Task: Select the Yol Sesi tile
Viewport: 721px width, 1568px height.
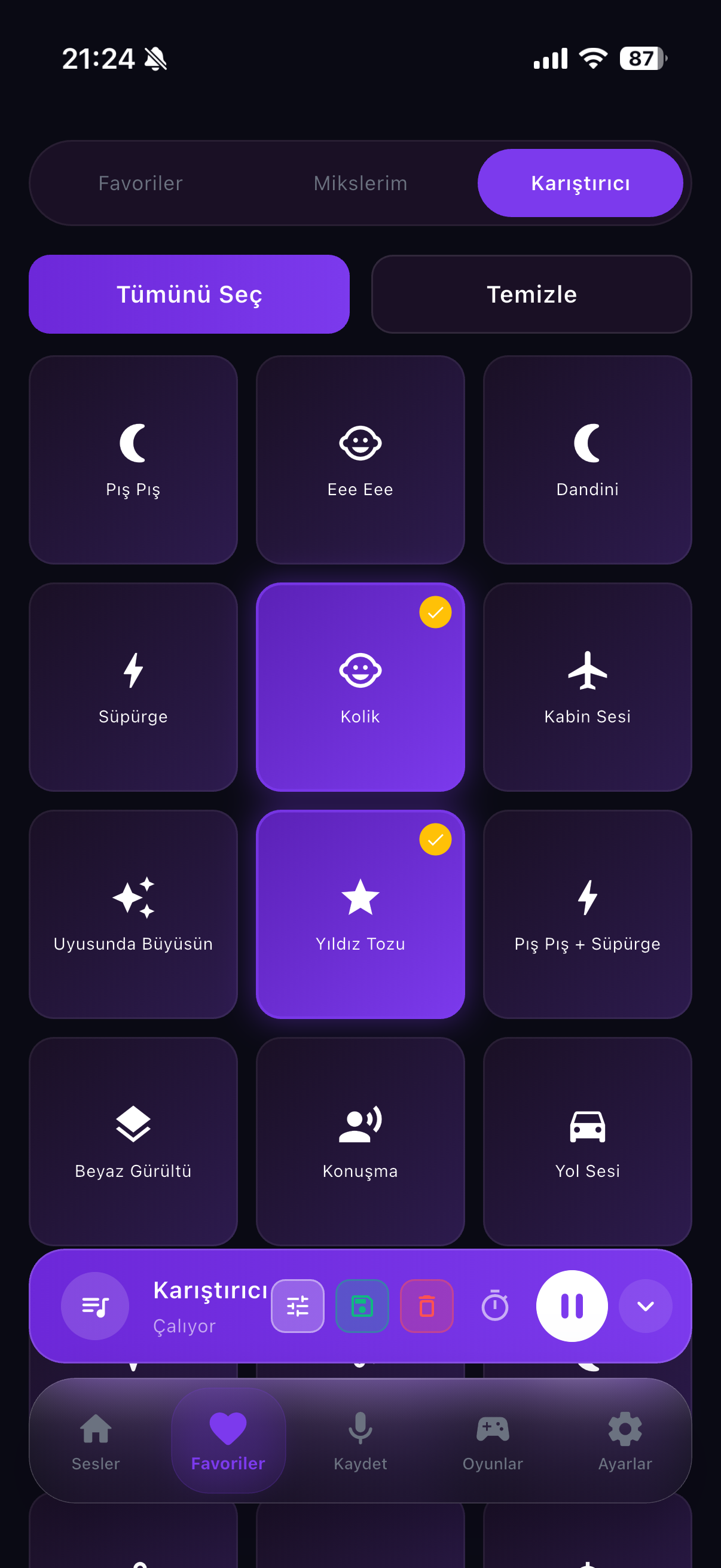Action: [587, 1140]
